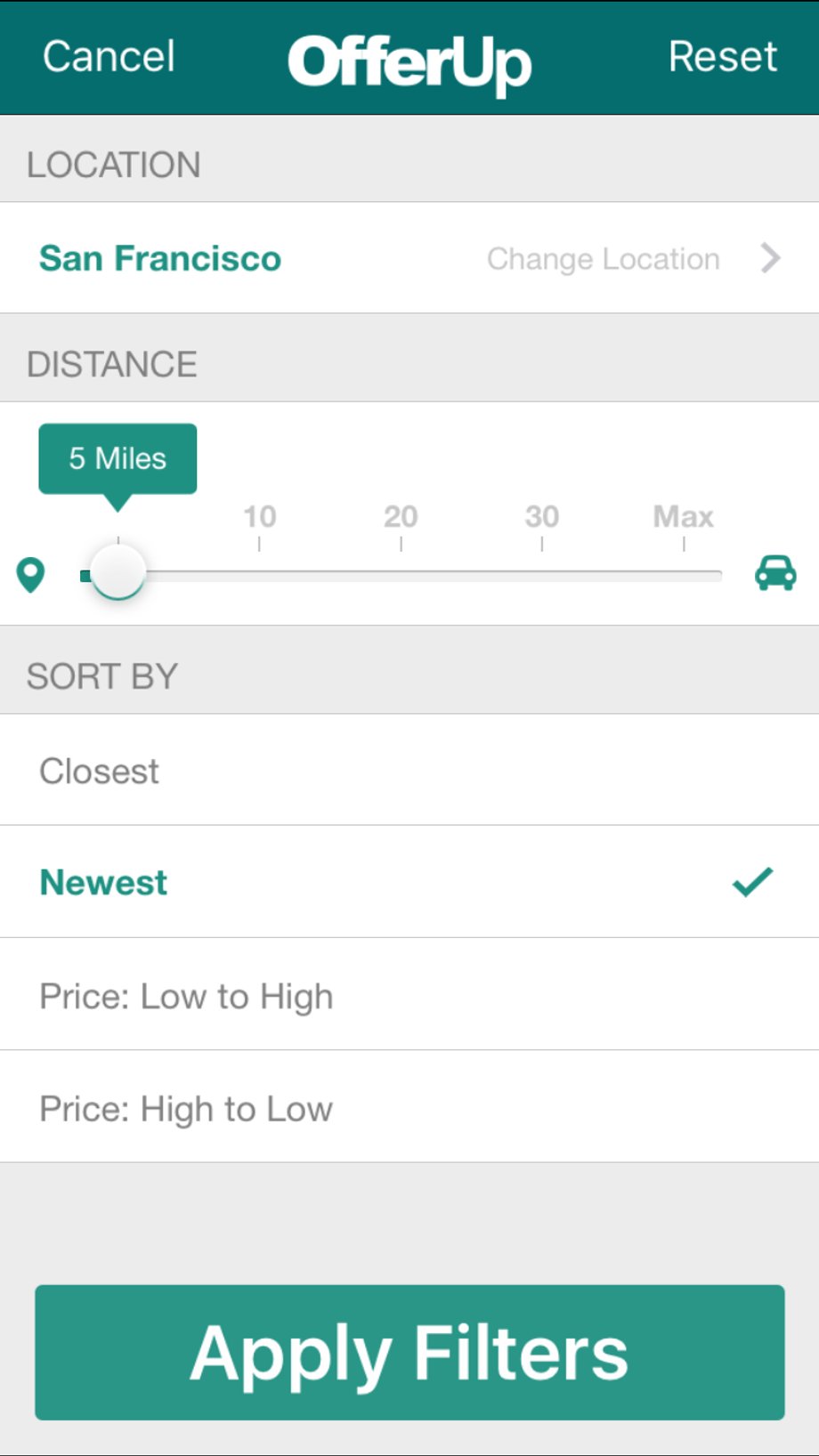Choose Price: High to Low sorting
The height and width of the screenshot is (1456, 819).
409,1108
